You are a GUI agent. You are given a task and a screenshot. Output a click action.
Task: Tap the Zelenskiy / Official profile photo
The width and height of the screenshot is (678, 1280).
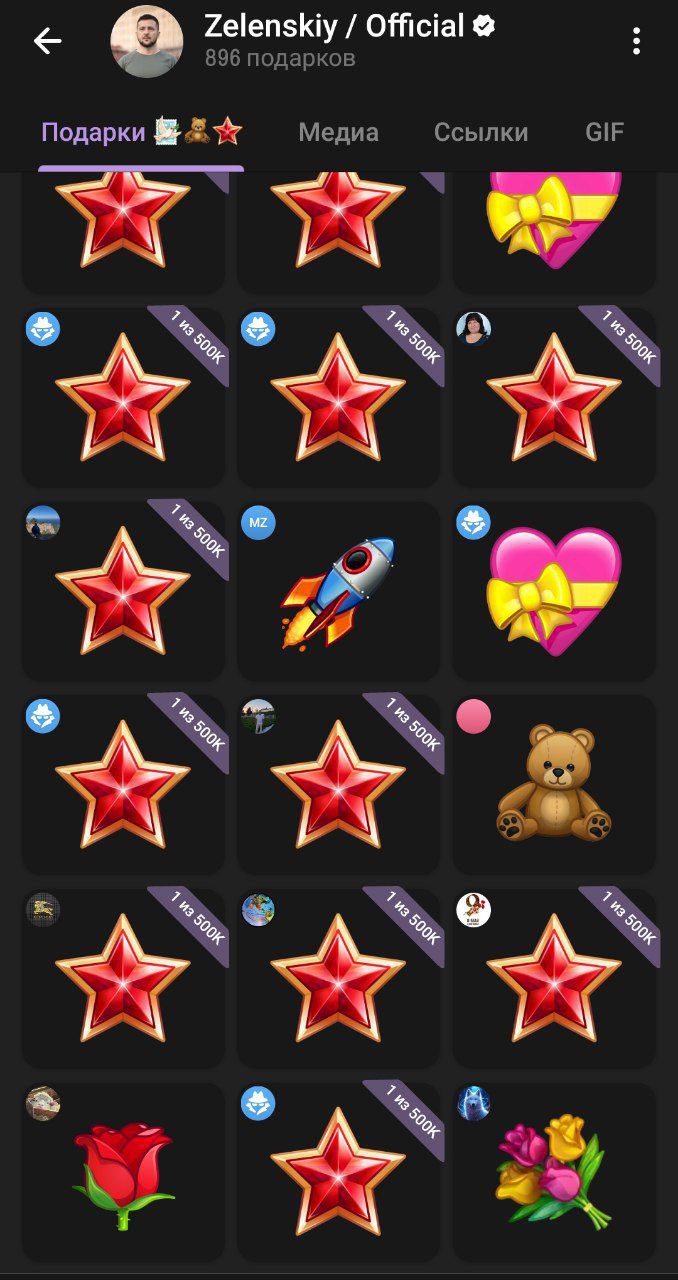tap(146, 41)
